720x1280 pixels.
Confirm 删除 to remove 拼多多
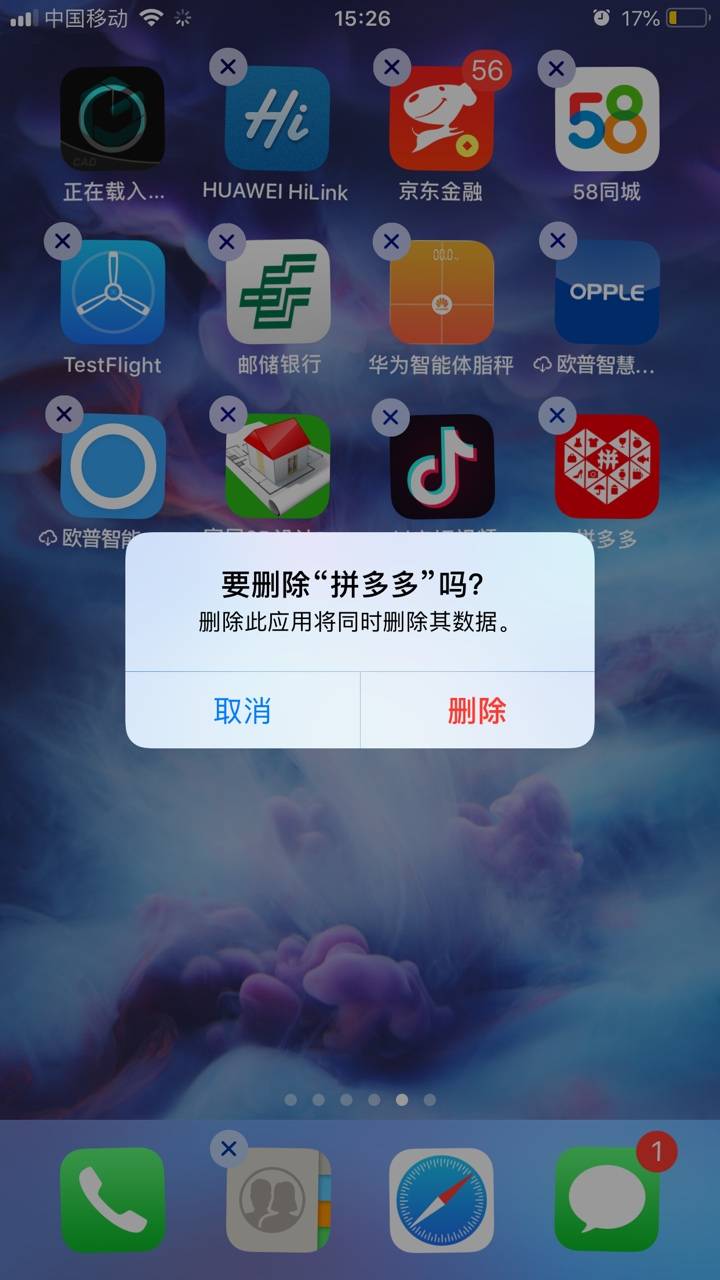tap(477, 710)
